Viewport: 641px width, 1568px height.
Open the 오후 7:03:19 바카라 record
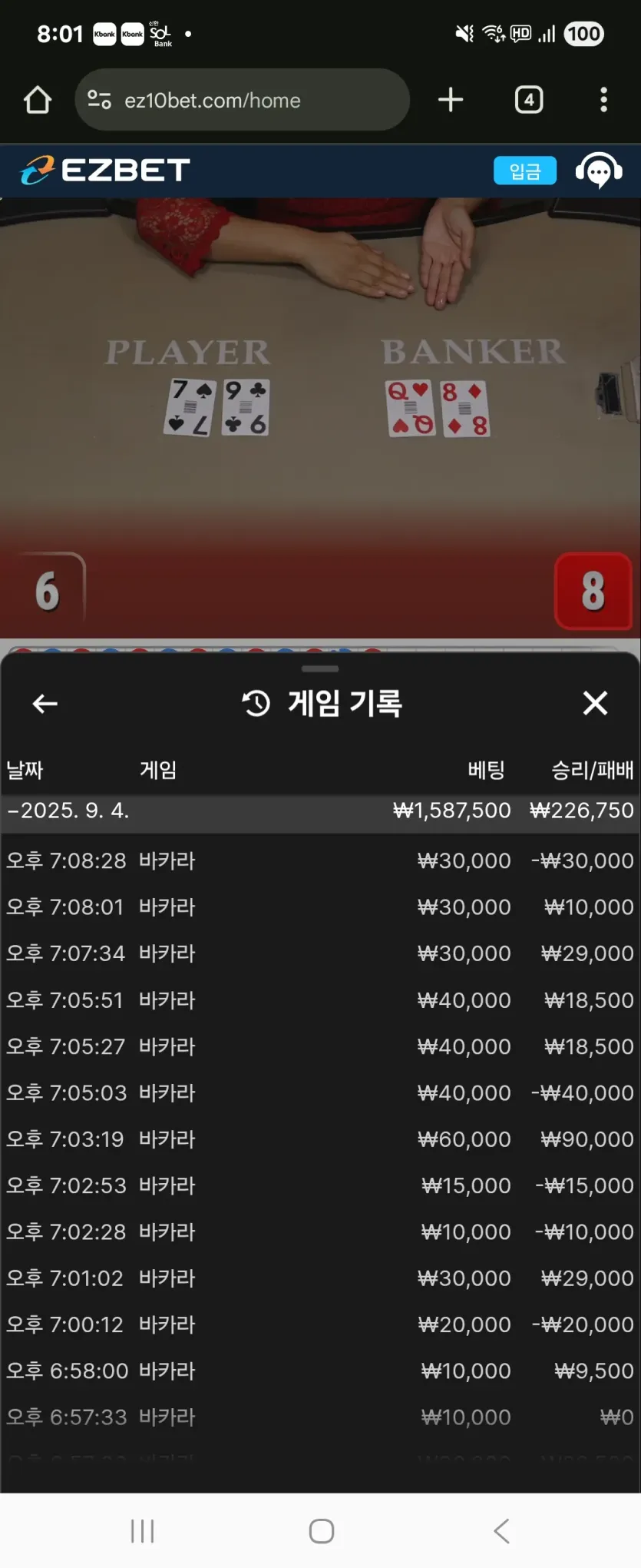[320, 1139]
